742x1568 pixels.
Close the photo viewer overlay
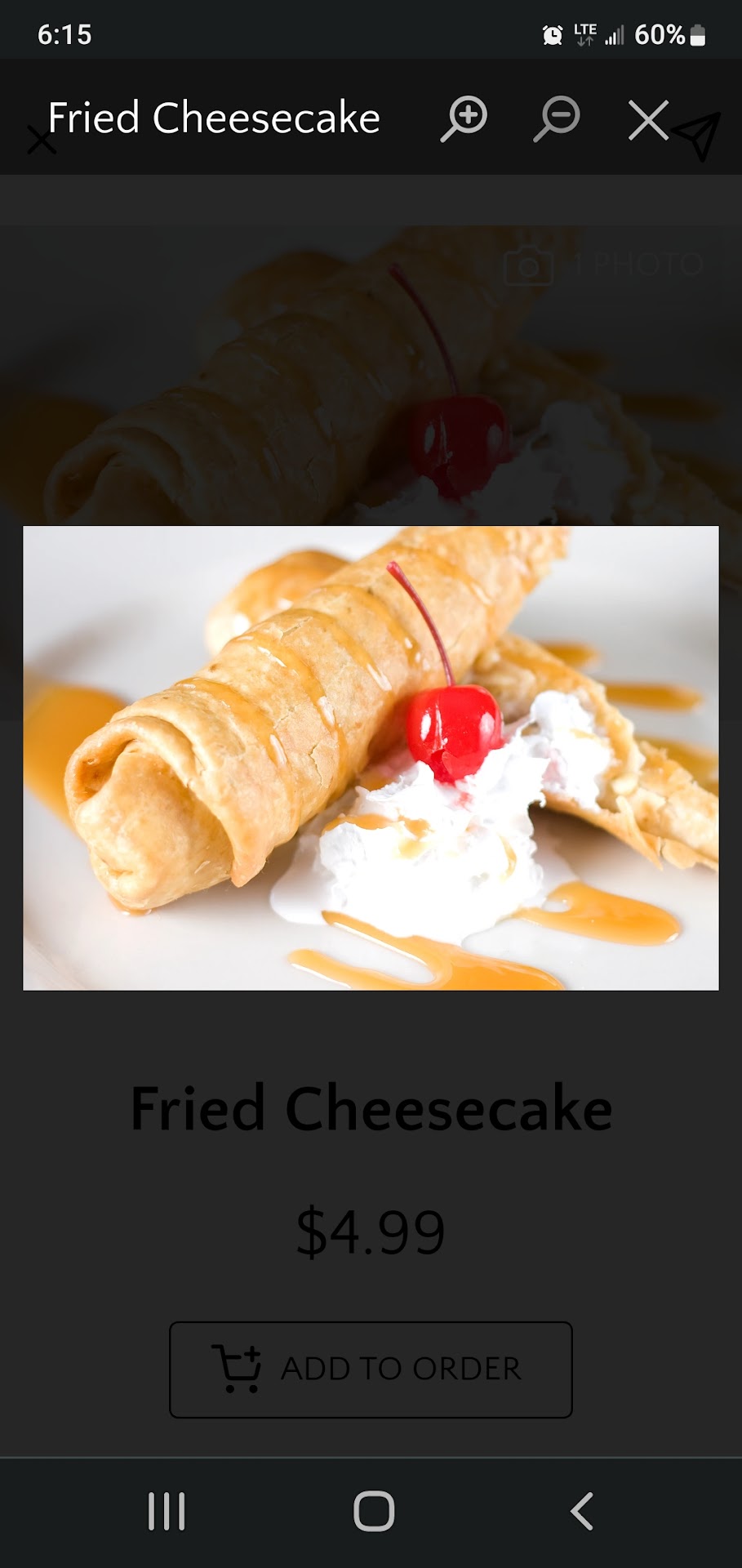tap(648, 121)
